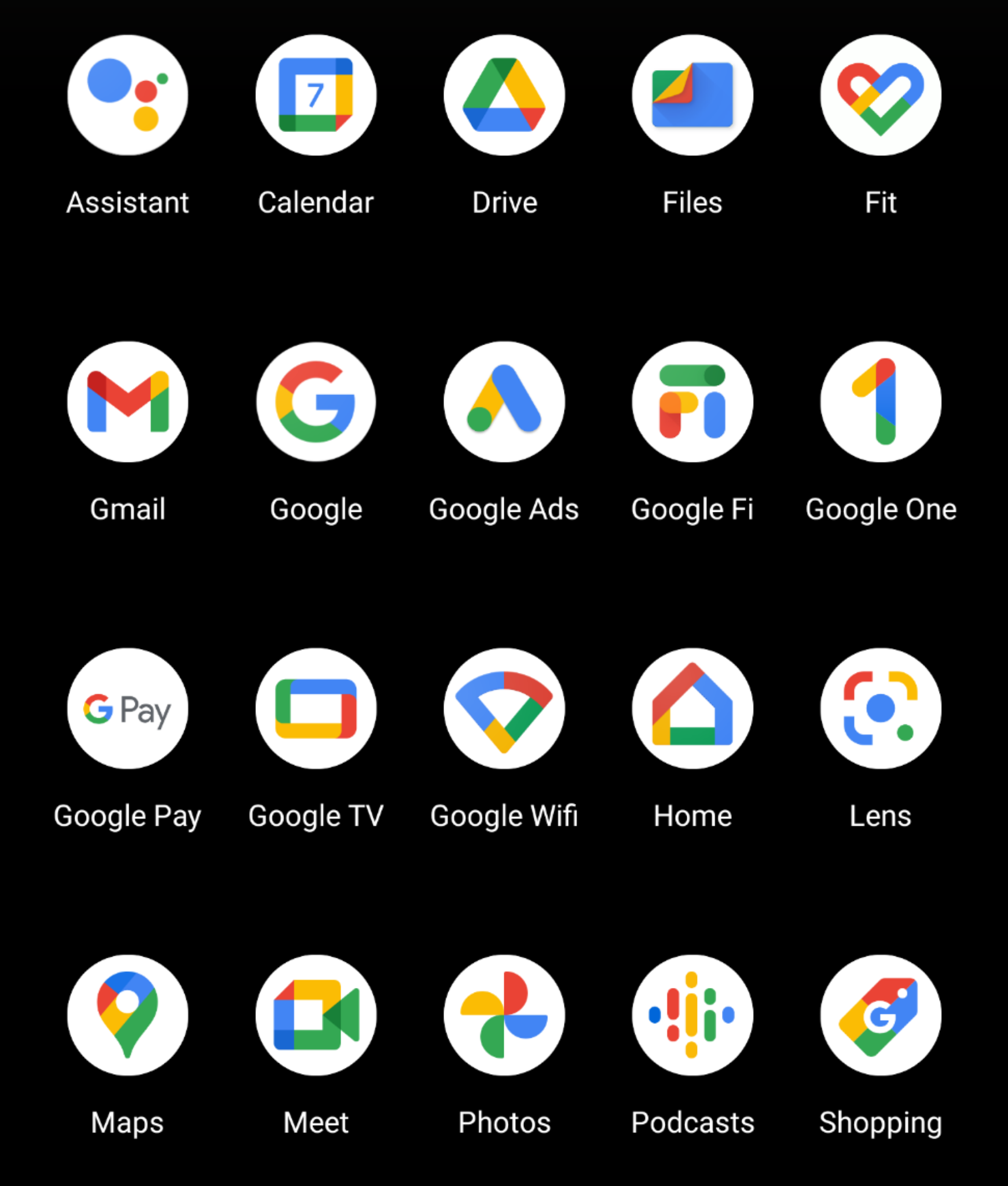Launch Google One
Viewport: 1008px width, 1186px height.
(x=881, y=402)
